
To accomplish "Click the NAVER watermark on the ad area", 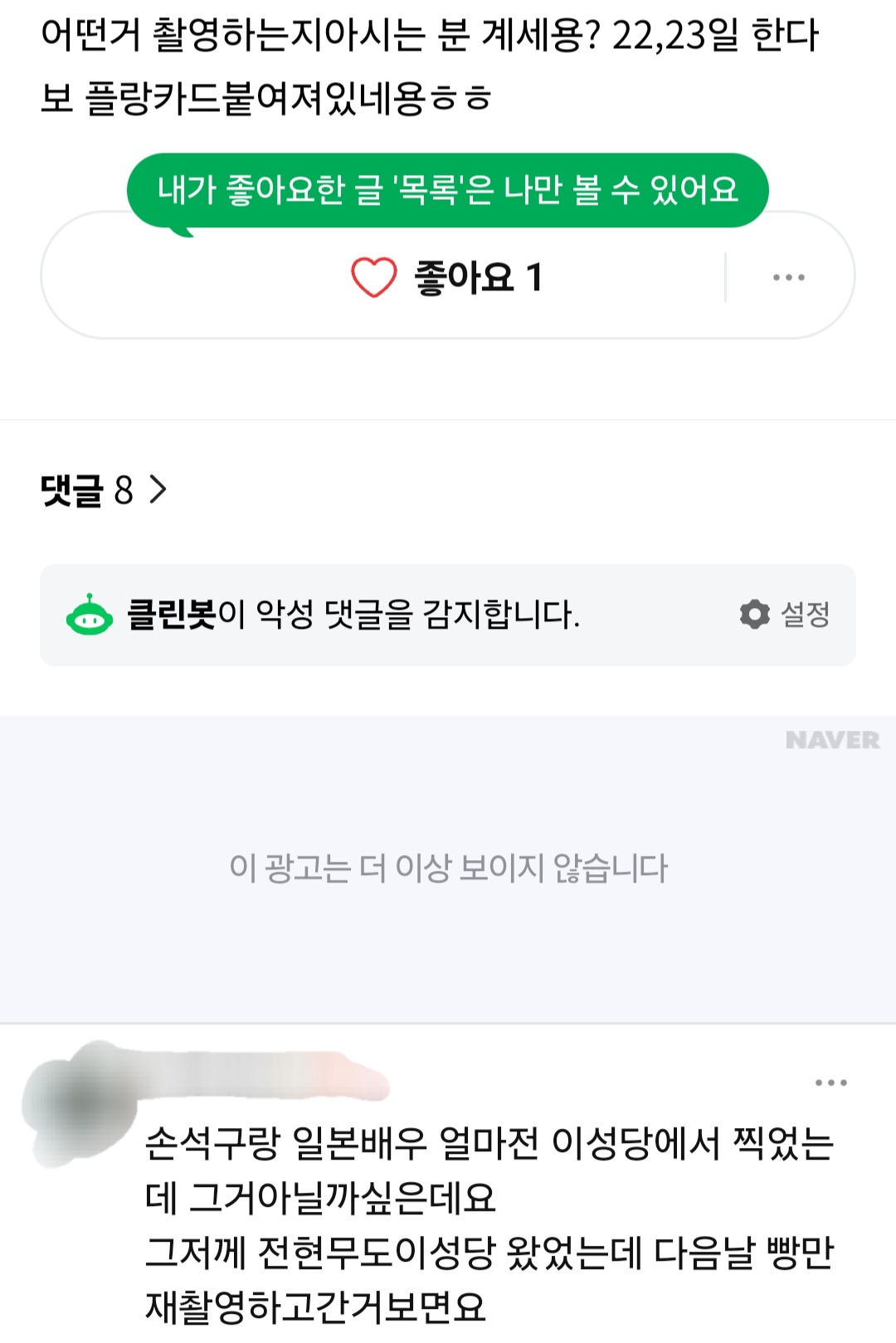I will [x=834, y=740].
